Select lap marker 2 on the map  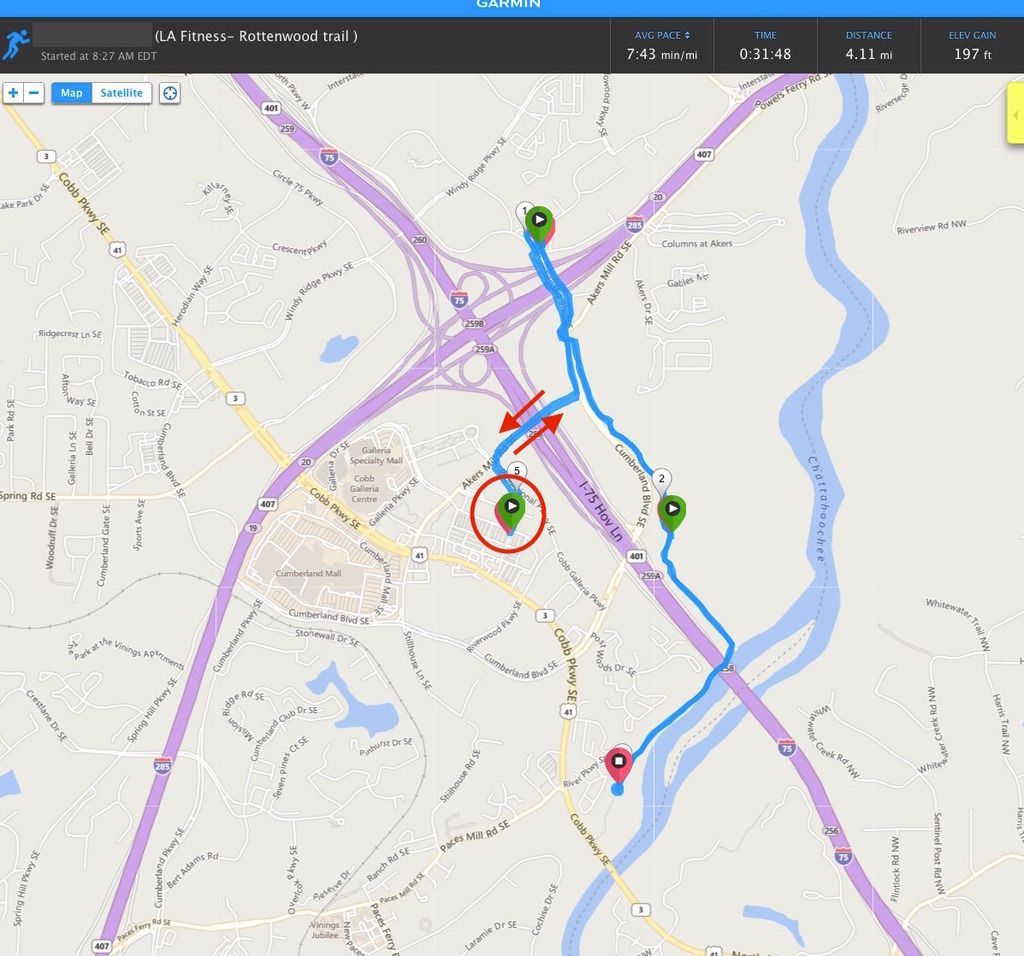coord(661,479)
